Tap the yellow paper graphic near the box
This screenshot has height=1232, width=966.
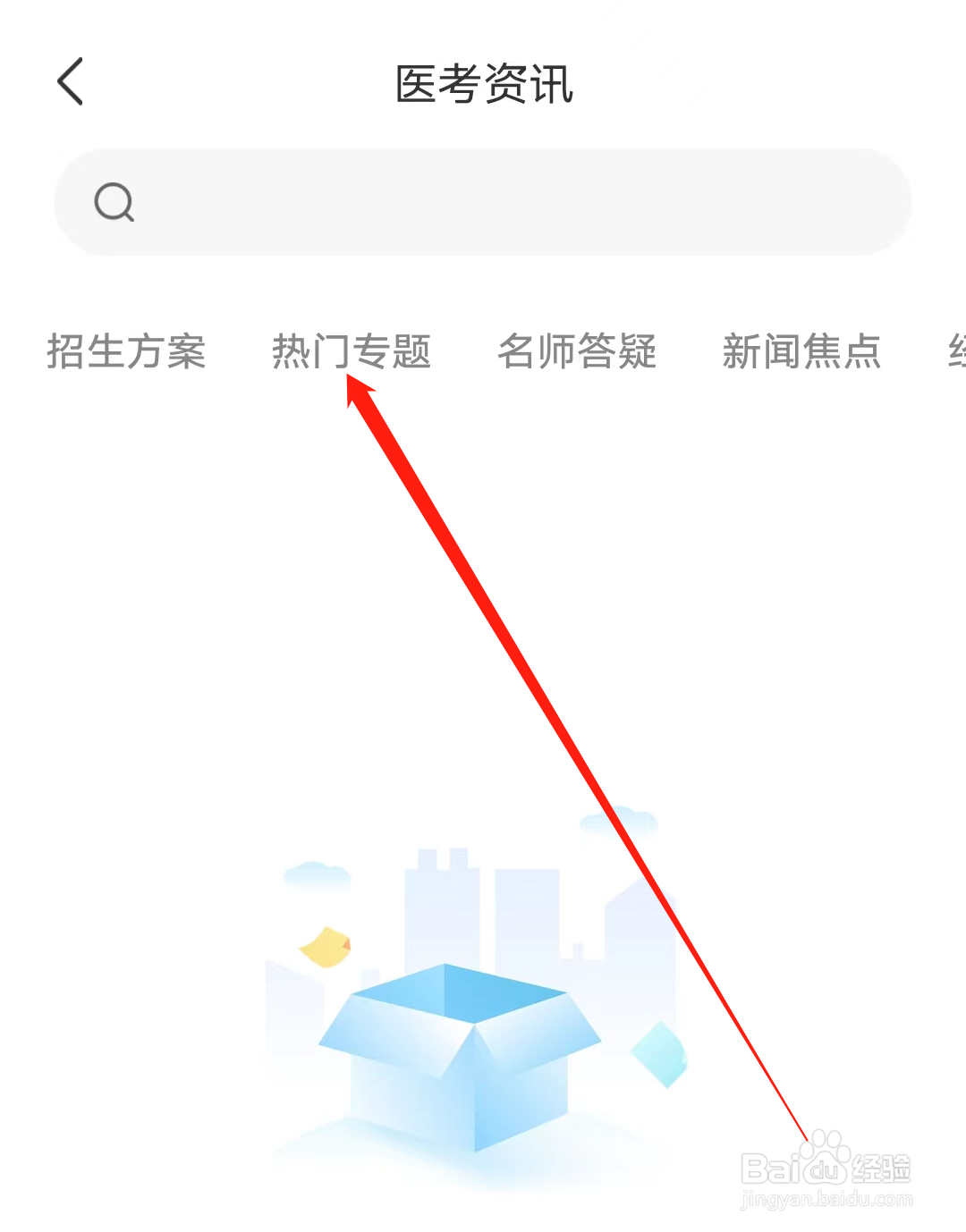click(326, 948)
